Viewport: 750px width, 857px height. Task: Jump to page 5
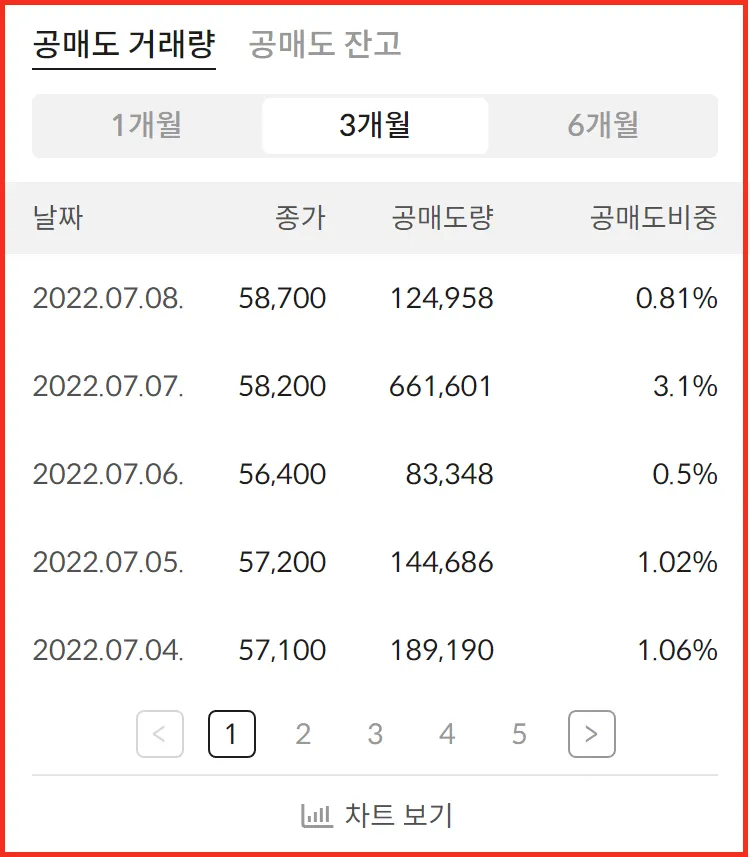pyautogui.click(x=519, y=735)
